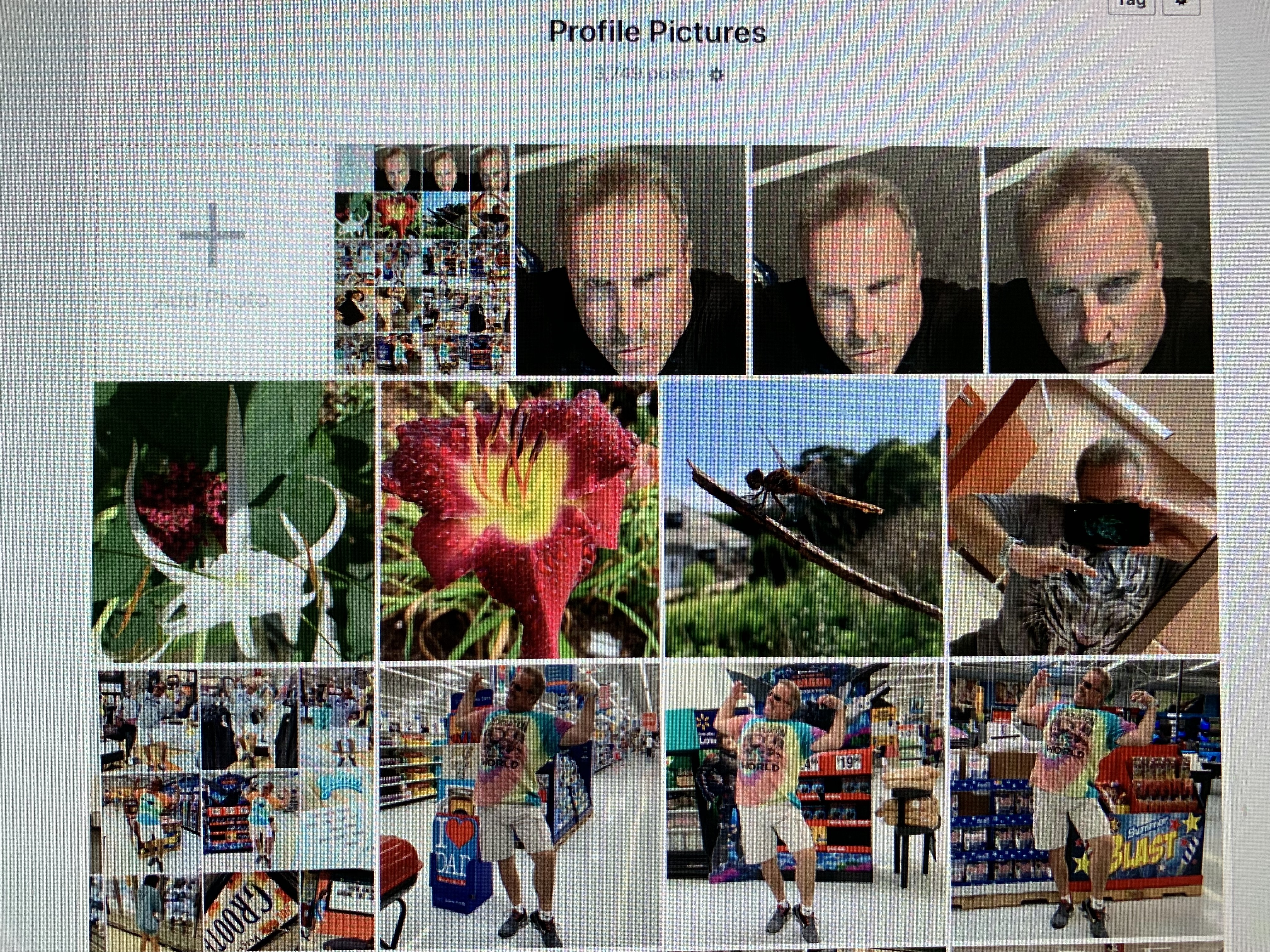The image size is (1270, 952).
Task: Open the dragonfly on branch photo
Action: [803, 519]
